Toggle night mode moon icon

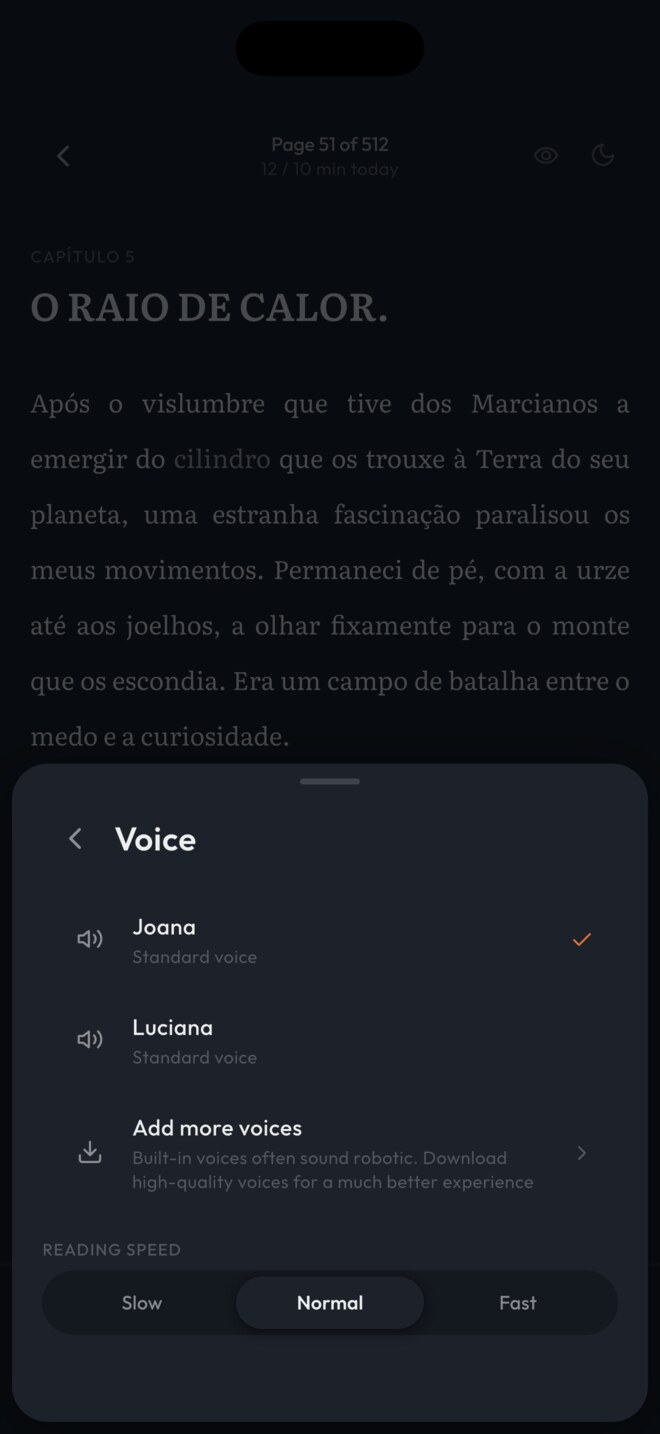tap(603, 155)
